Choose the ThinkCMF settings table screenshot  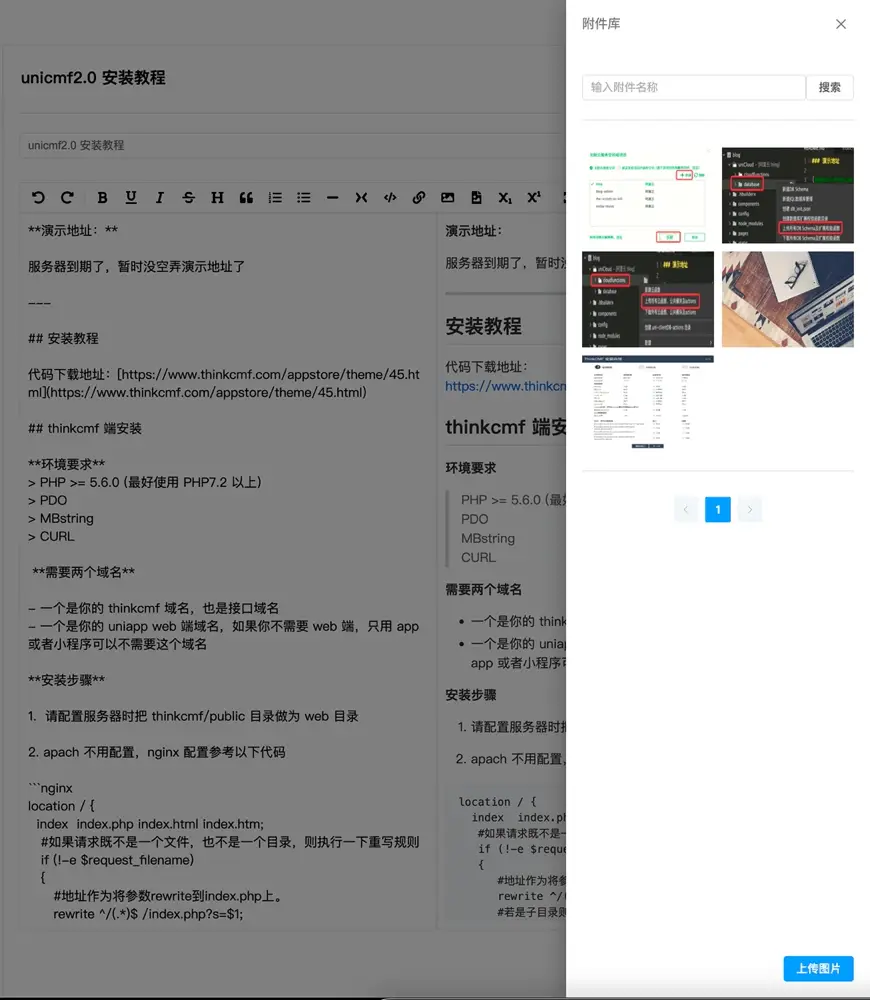tap(648, 400)
